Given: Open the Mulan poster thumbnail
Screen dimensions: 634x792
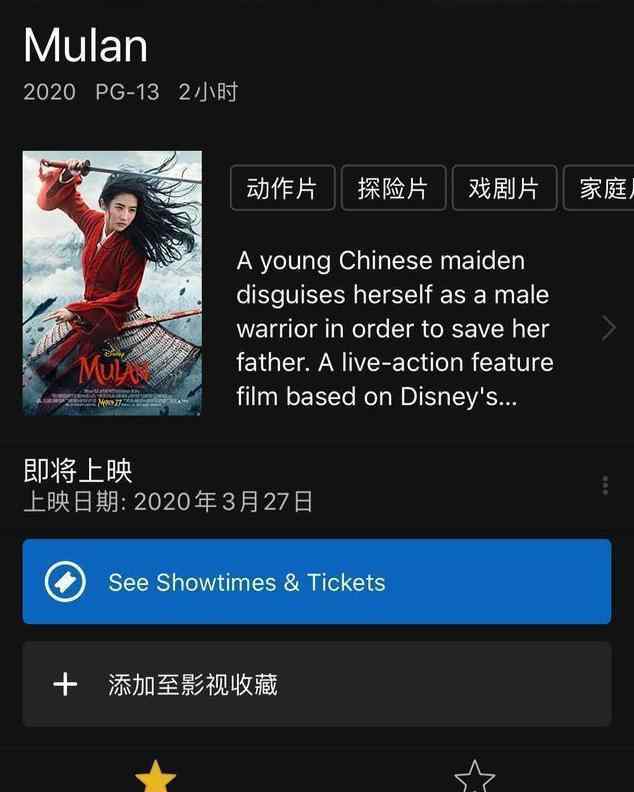Looking at the screenshot, I should [x=112, y=283].
